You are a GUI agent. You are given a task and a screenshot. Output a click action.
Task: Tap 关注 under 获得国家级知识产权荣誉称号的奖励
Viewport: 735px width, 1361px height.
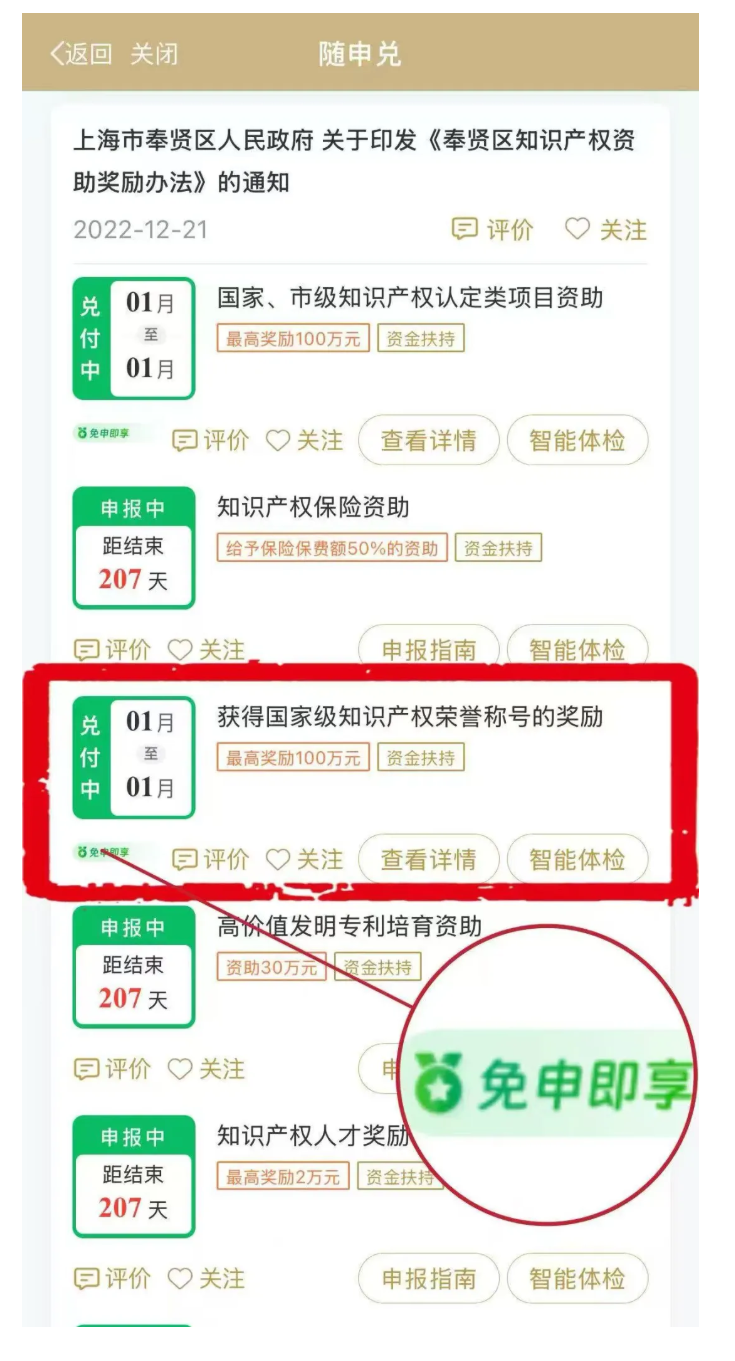pyautogui.click(x=304, y=859)
